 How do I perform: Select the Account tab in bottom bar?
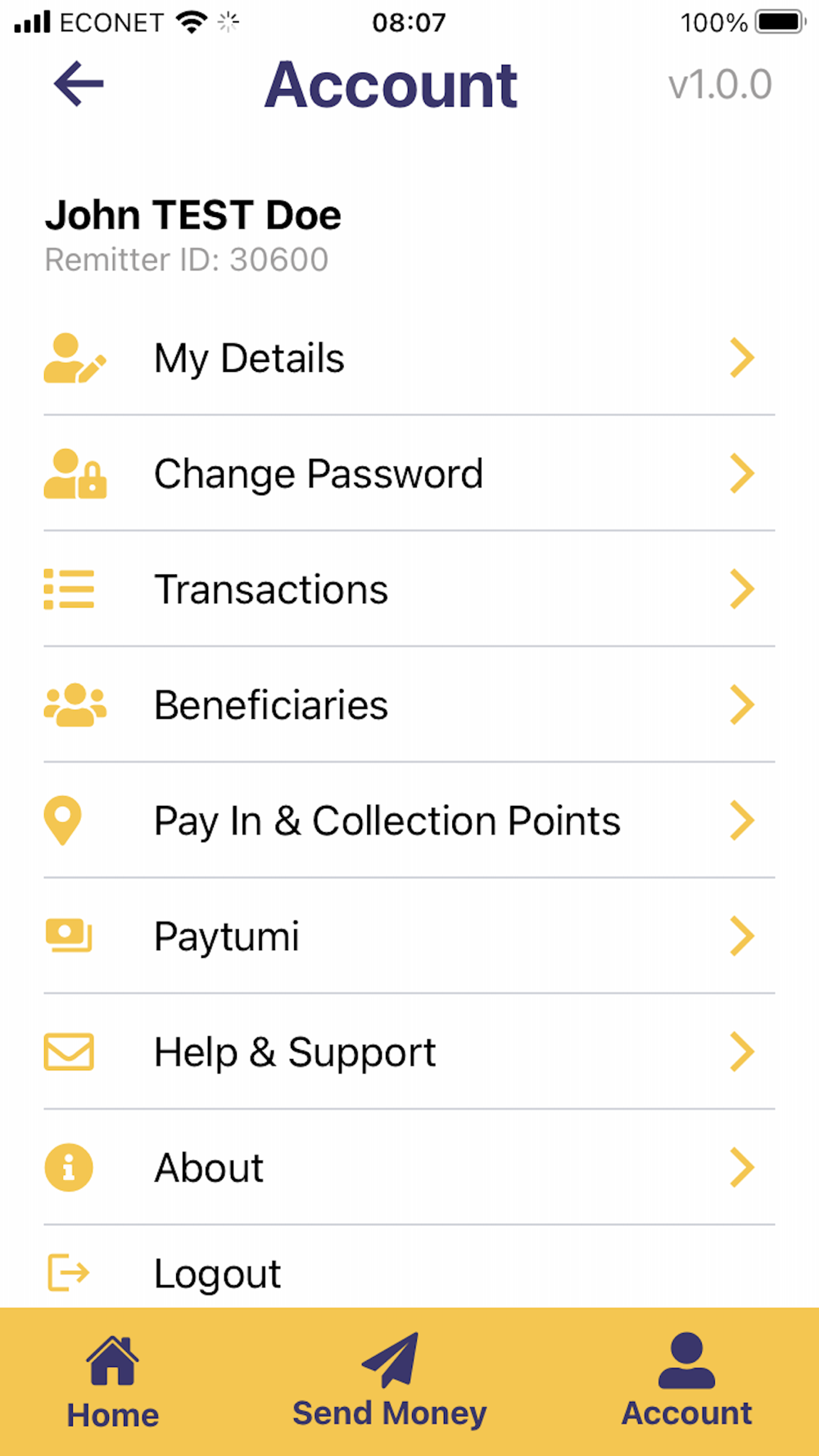click(x=686, y=1382)
